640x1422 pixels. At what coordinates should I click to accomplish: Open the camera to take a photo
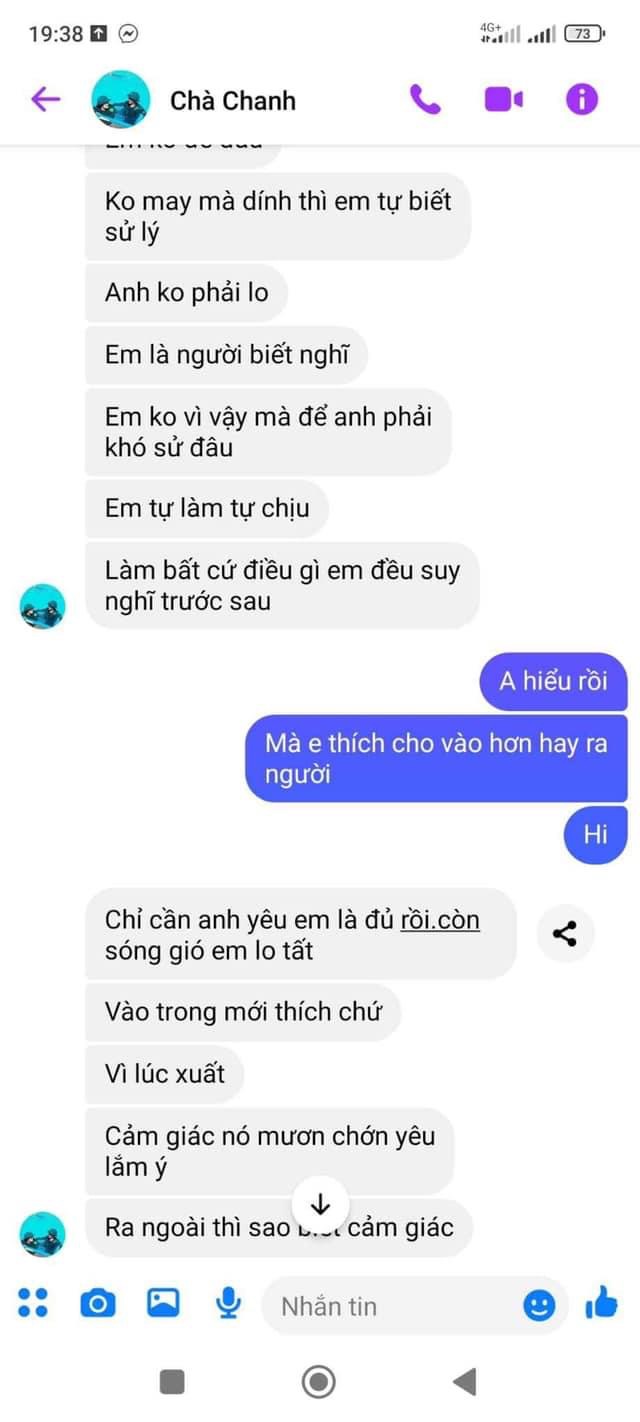coord(98,1303)
